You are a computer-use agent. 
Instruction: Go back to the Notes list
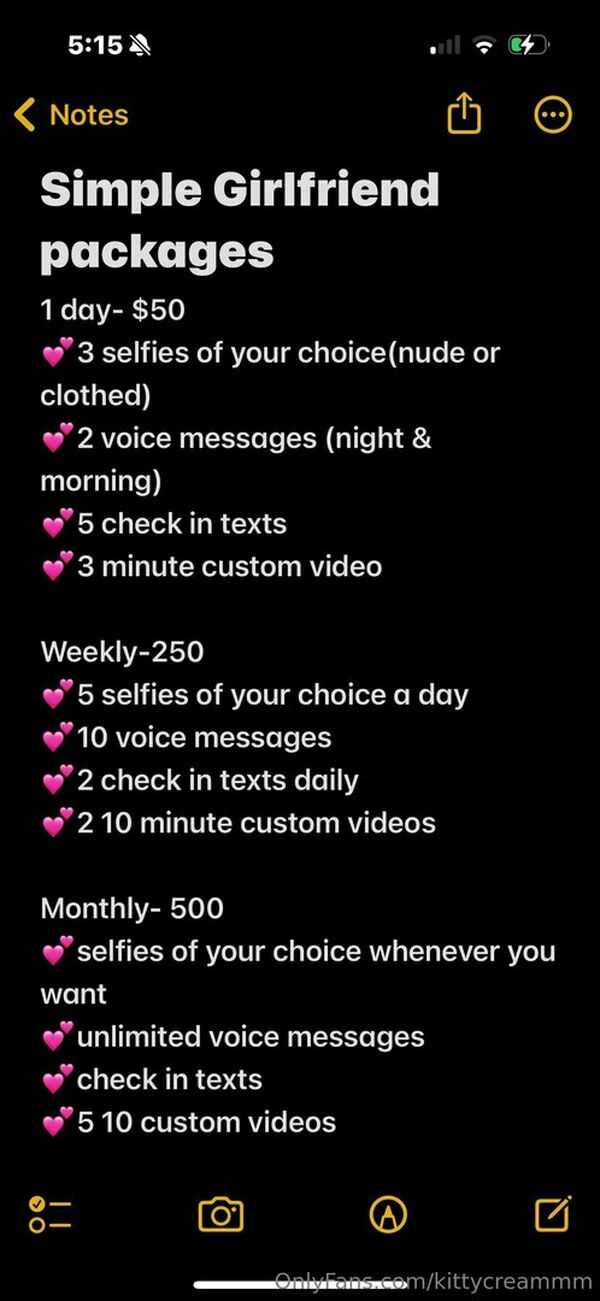(71, 115)
